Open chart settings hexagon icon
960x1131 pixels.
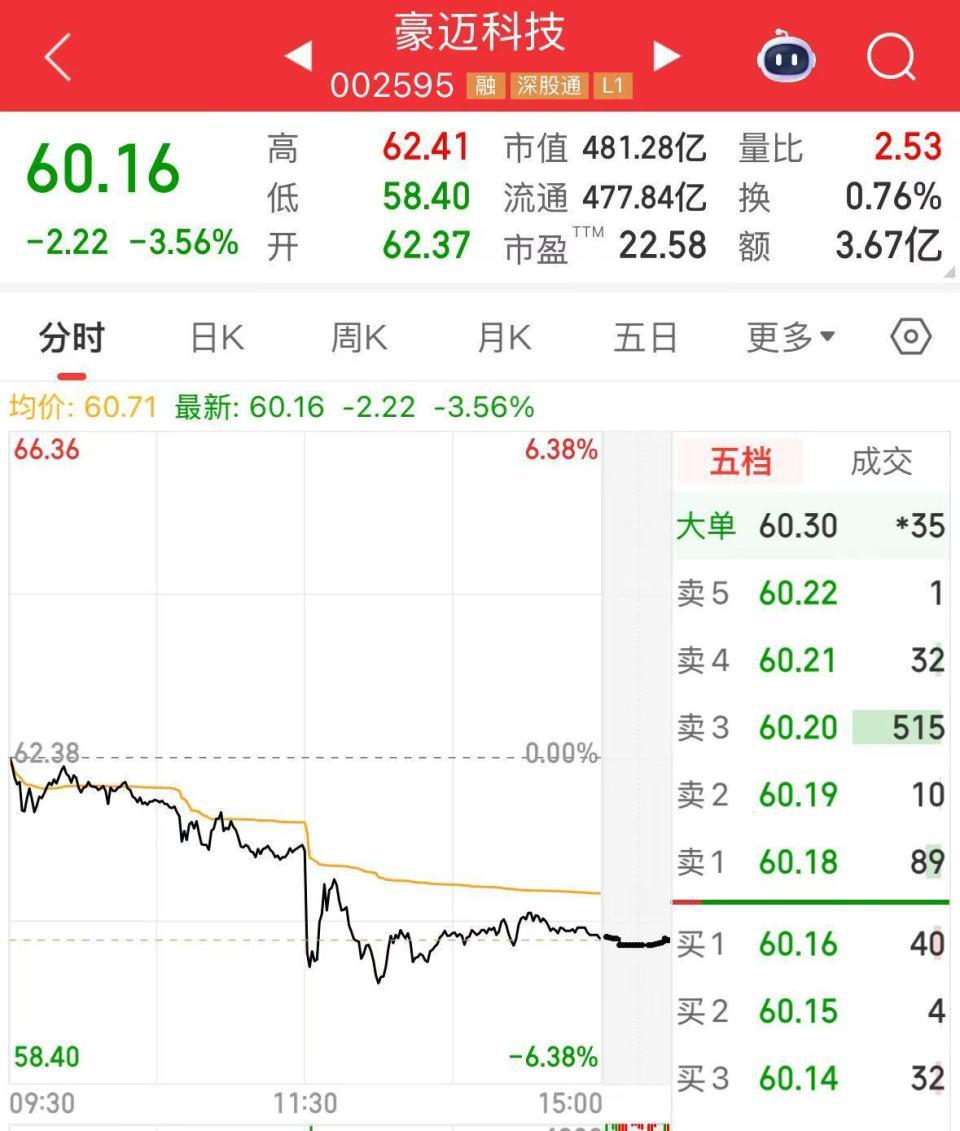[x=910, y=338]
